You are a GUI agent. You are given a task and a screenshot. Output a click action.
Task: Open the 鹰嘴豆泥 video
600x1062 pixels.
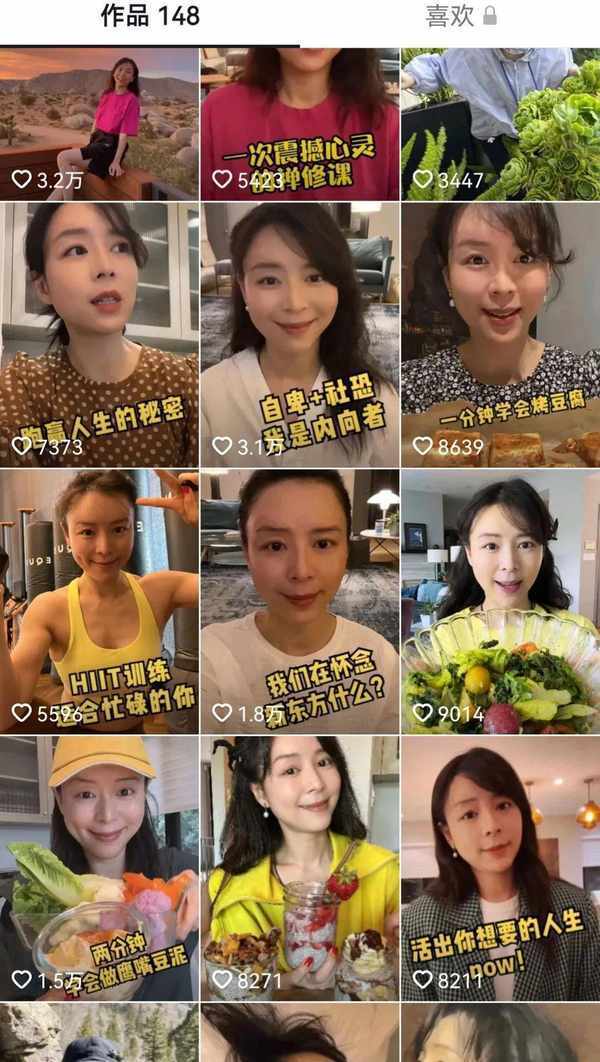tap(99, 868)
